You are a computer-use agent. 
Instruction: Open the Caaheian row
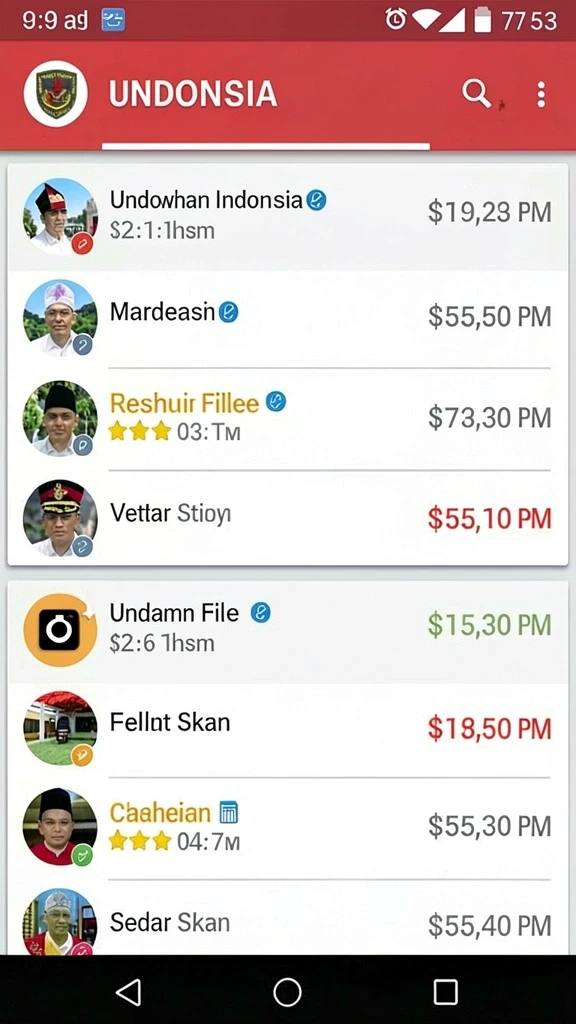[287, 827]
